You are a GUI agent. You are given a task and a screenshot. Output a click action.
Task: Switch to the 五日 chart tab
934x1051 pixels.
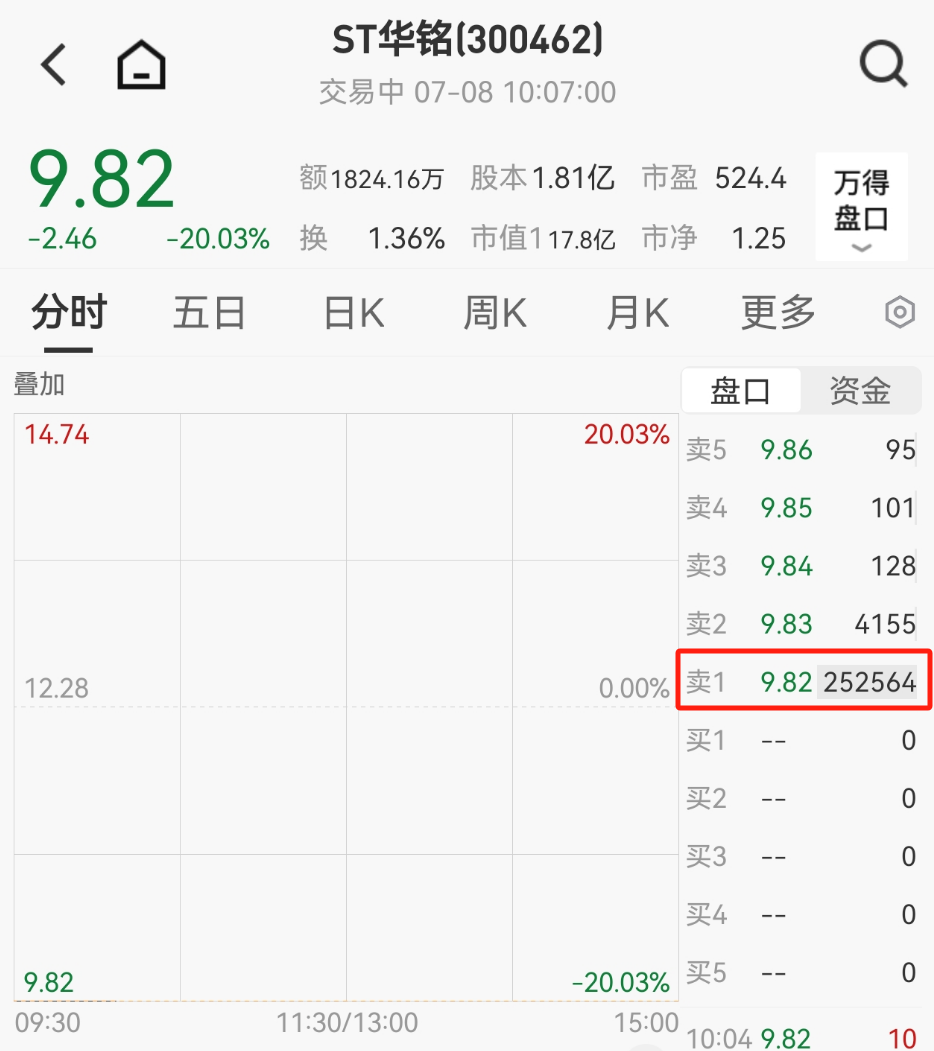point(209,314)
